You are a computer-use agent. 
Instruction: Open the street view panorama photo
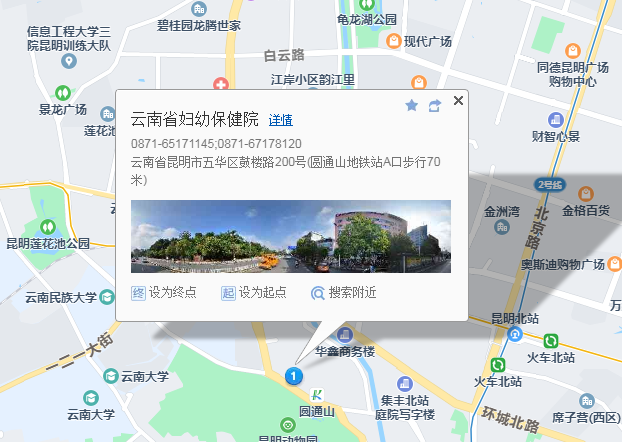[x=291, y=236]
